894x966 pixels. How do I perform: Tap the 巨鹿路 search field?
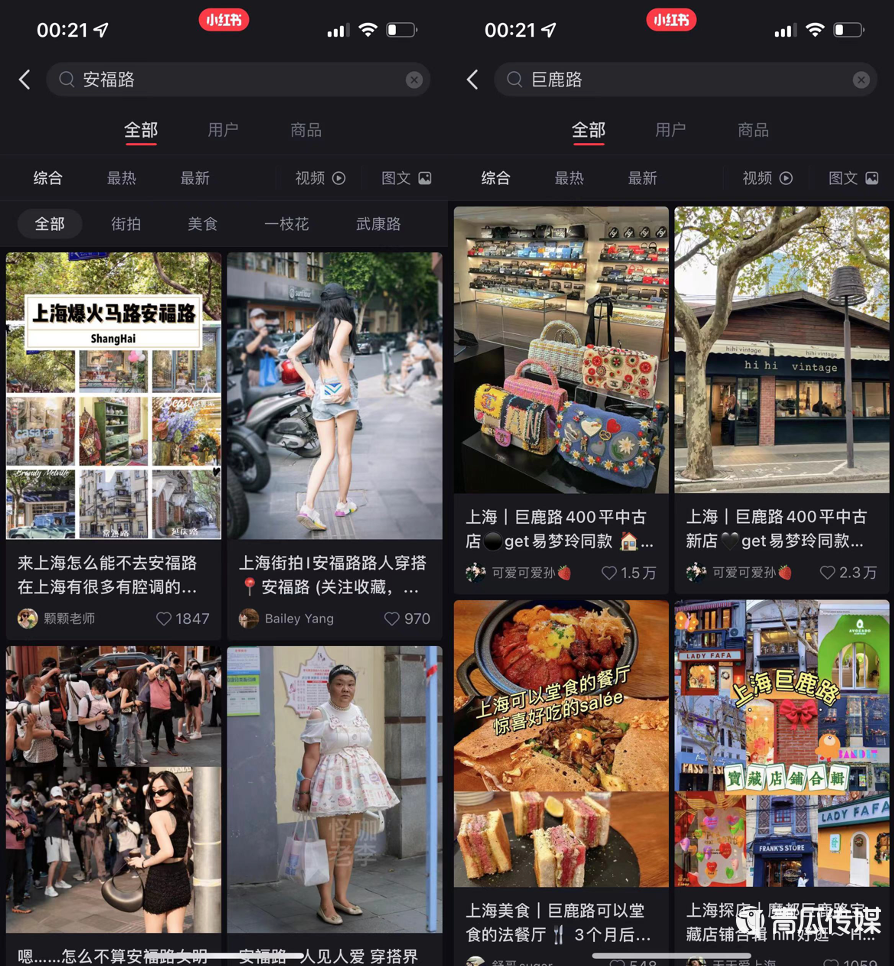[x=680, y=80]
